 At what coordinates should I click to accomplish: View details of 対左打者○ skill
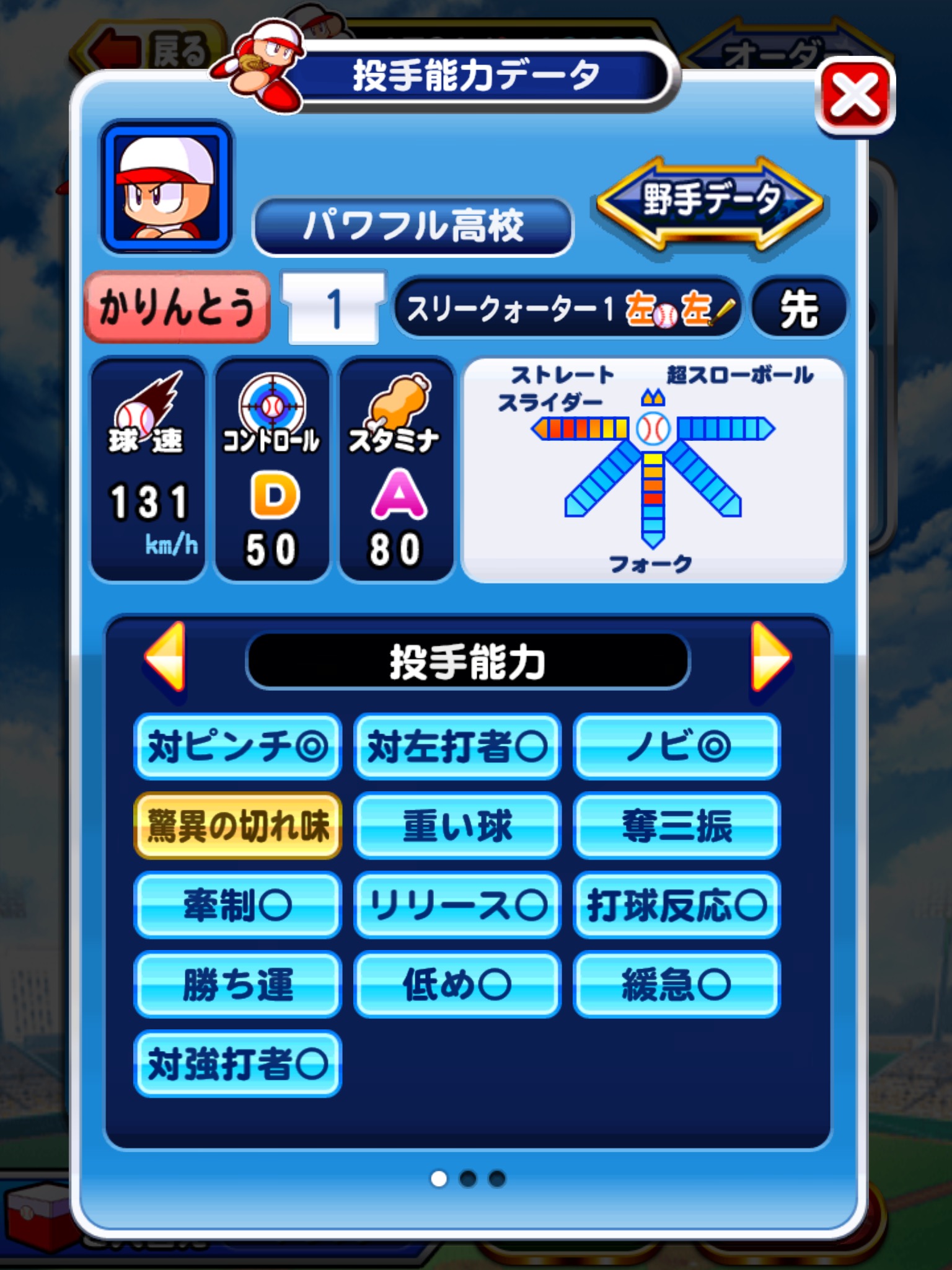point(457,746)
